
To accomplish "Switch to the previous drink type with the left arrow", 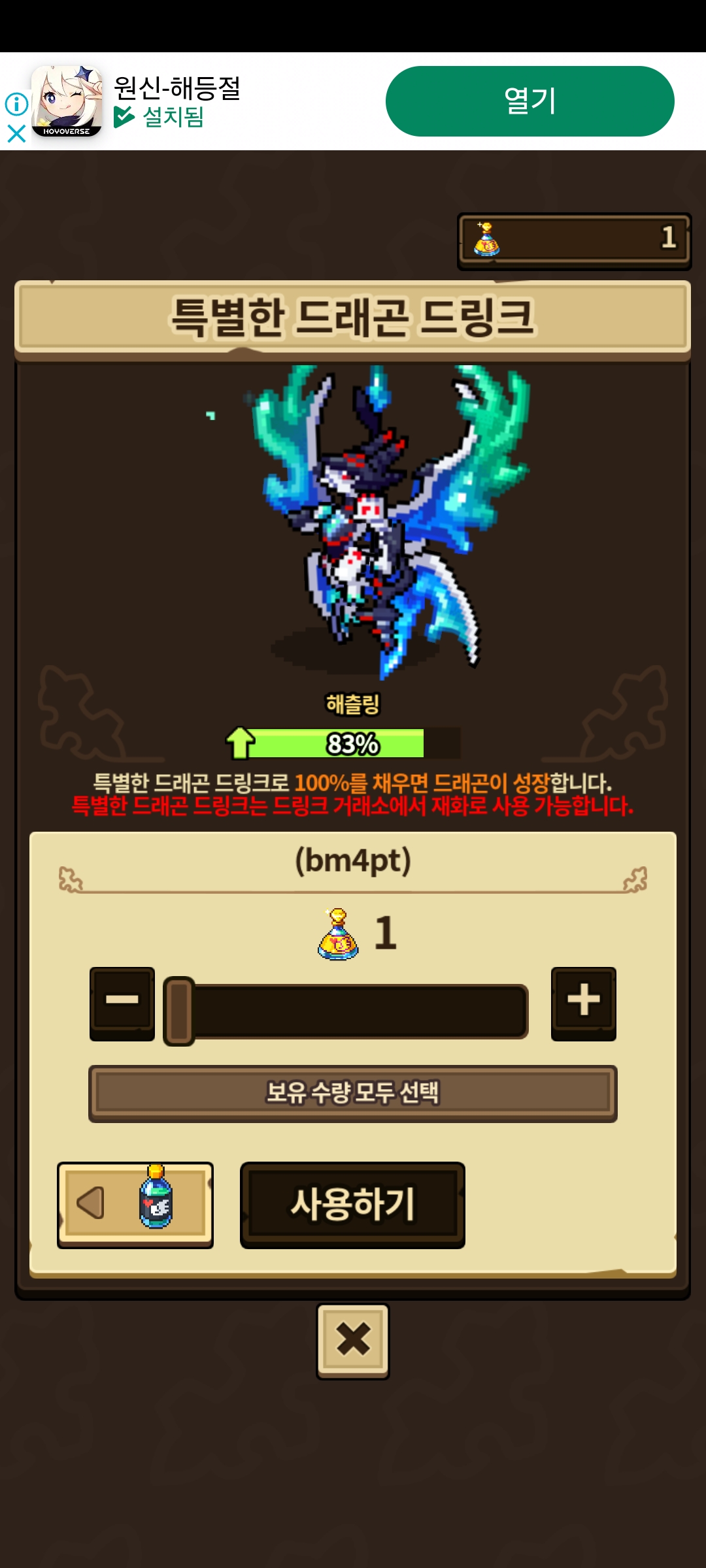I will (135, 1205).
